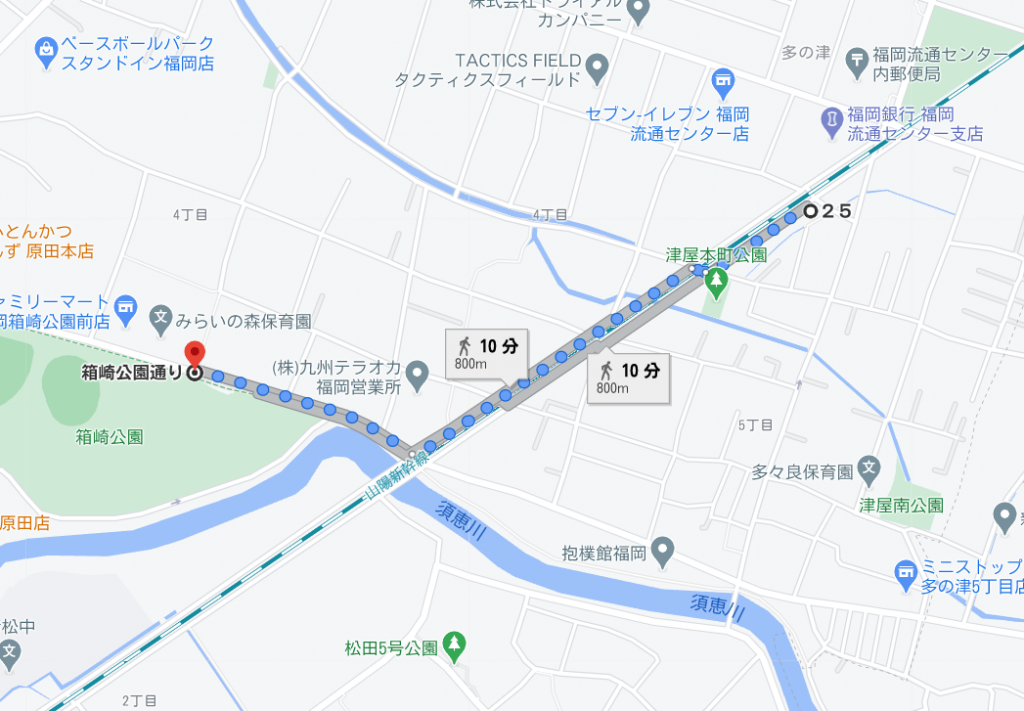The height and width of the screenshot is (711, 1024).
Task: Open the (株)九州テラオカ 福岡営業所 marker
Action: [419, 374]
